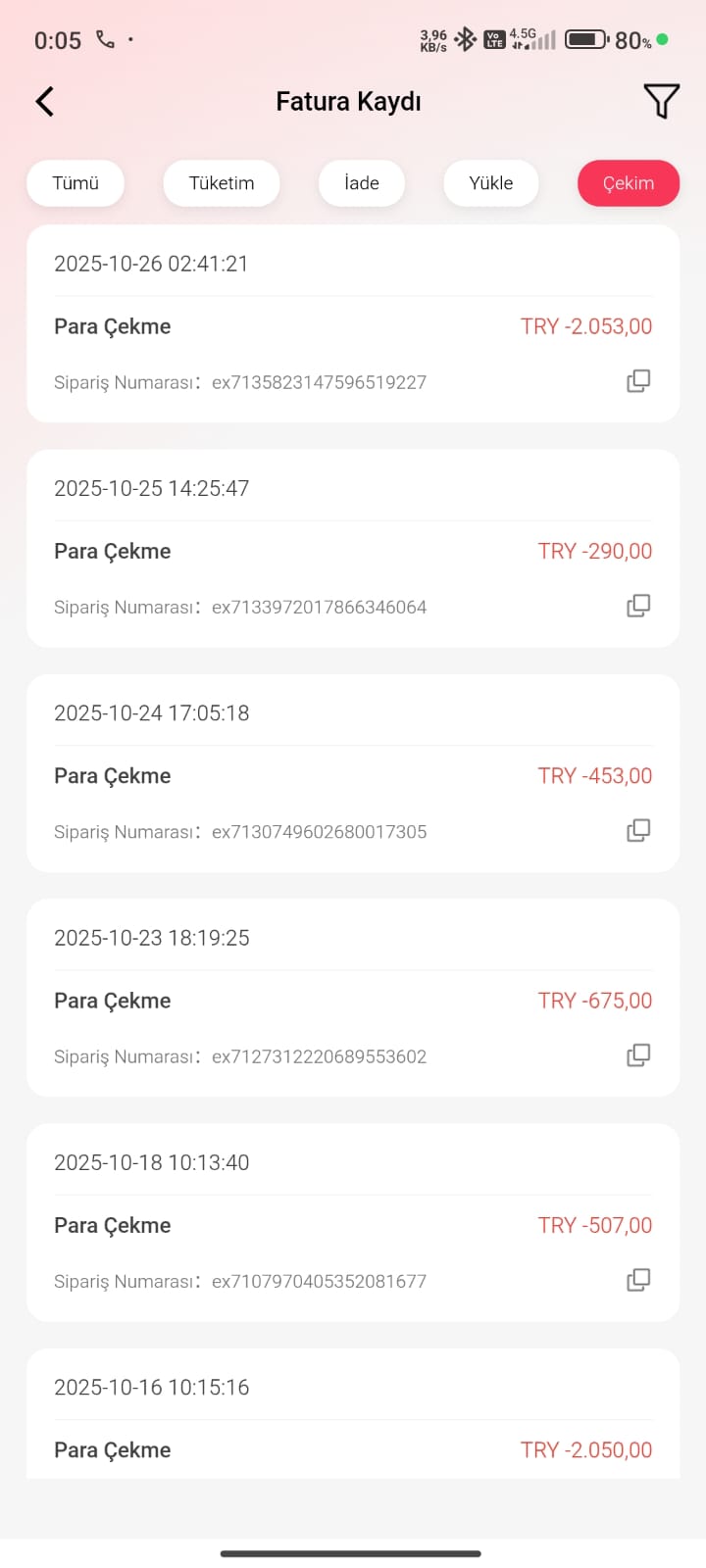Image resolution: width=706 pixels, height=1568 pixels.
Task: Go back from Fatura Kaydı
Action: pos(45,102)
